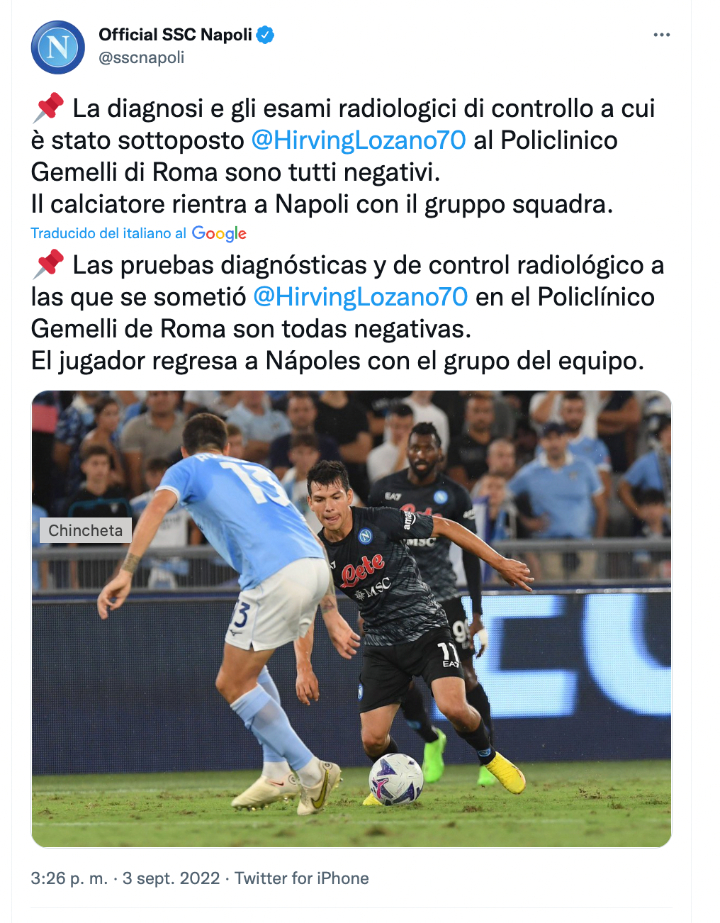This screenshot has height=923, width=720.
Task: Open the @sscnapoli account name link
Action: coord(141,58)
